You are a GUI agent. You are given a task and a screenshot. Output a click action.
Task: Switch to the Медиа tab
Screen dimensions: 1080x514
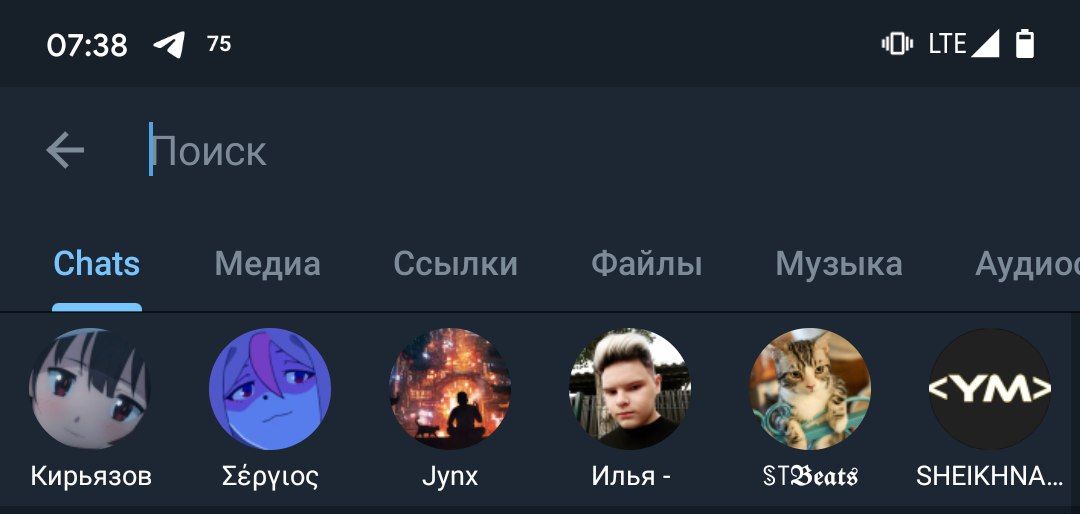click(267, 264)
